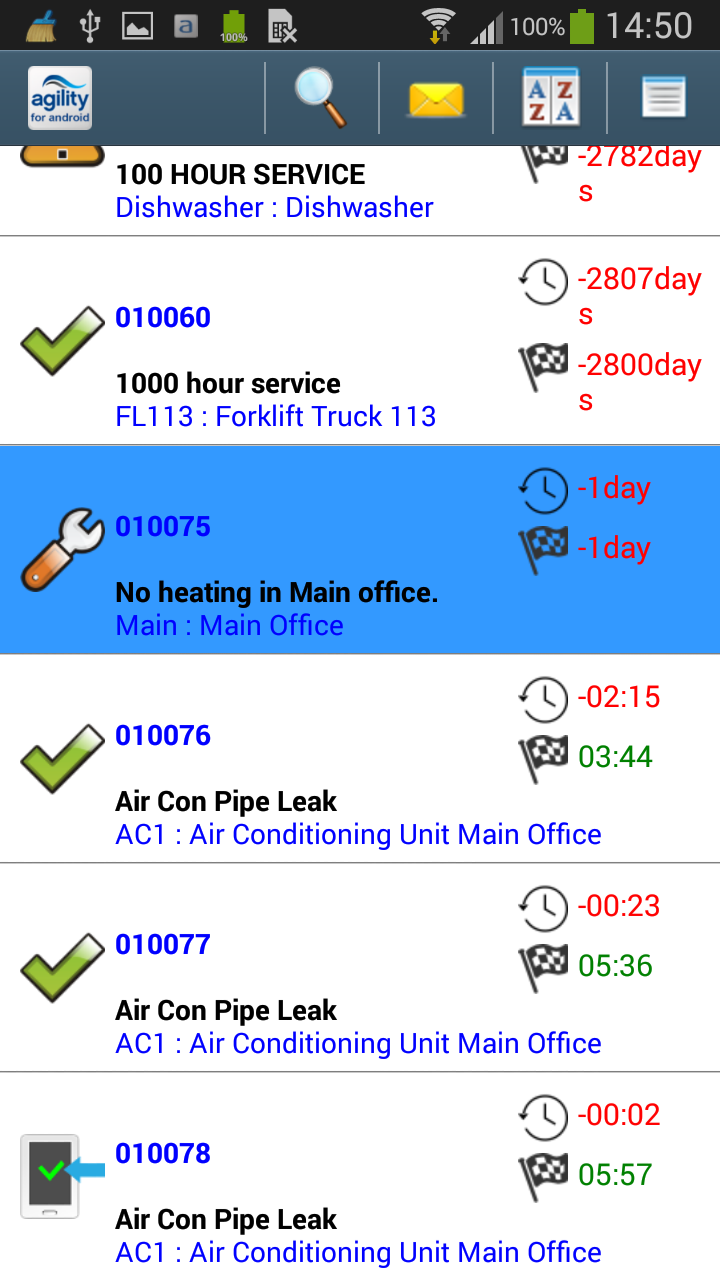Image resolution: width=720 pixels, height=1280 pixels.
Task: Open the list view menu icon
Action: (663, 98)
